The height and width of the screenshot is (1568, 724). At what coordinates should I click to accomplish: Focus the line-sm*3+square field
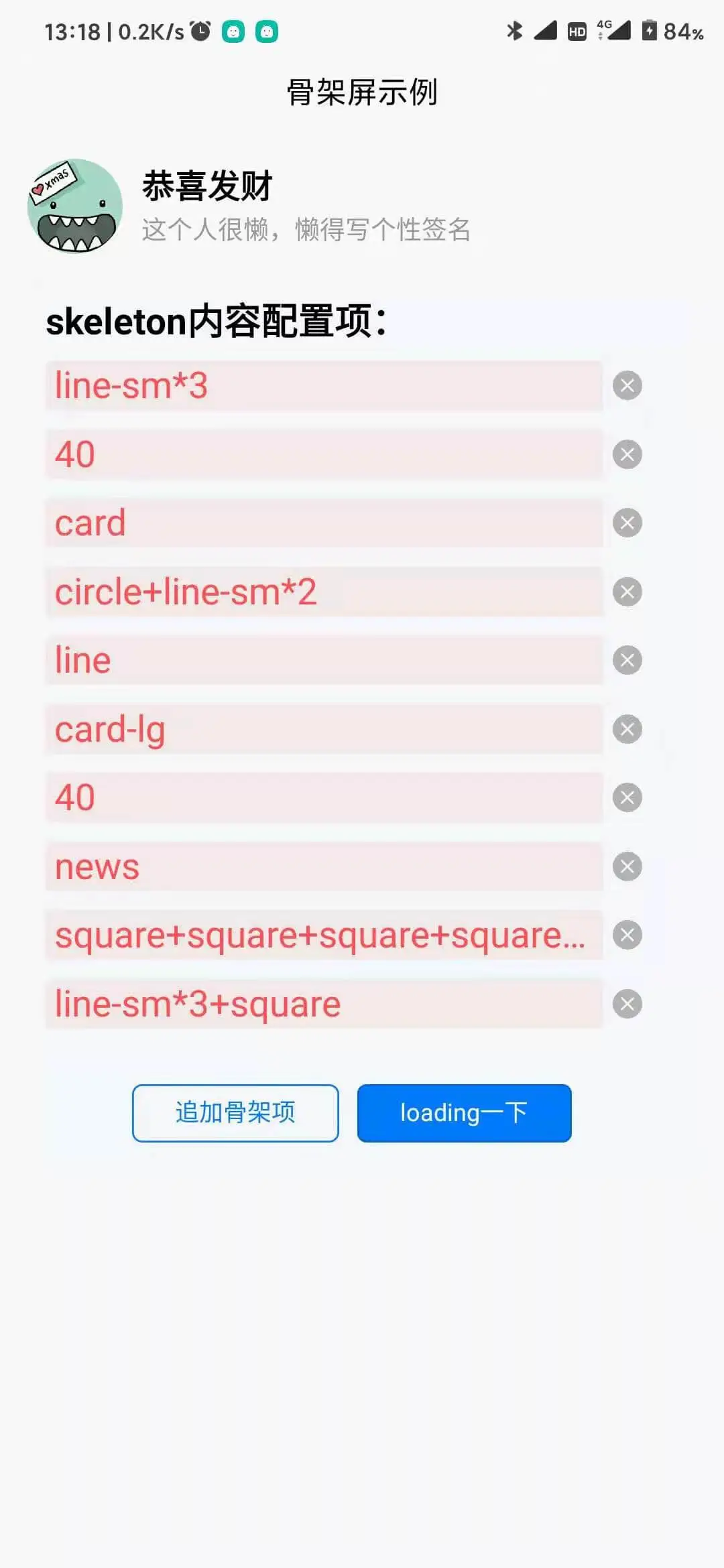(324, 1004)
